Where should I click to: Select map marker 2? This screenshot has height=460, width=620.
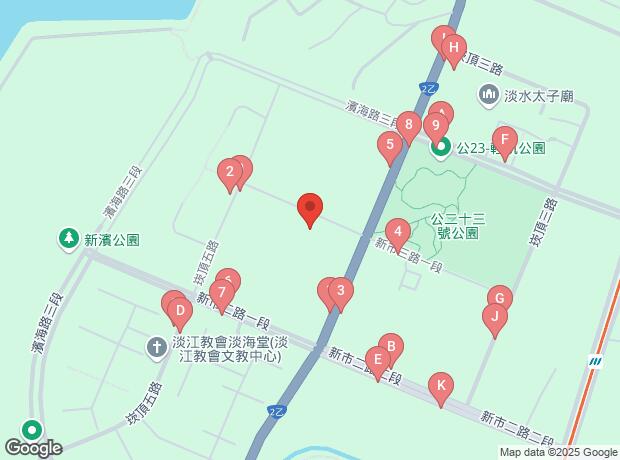(230, 174)
